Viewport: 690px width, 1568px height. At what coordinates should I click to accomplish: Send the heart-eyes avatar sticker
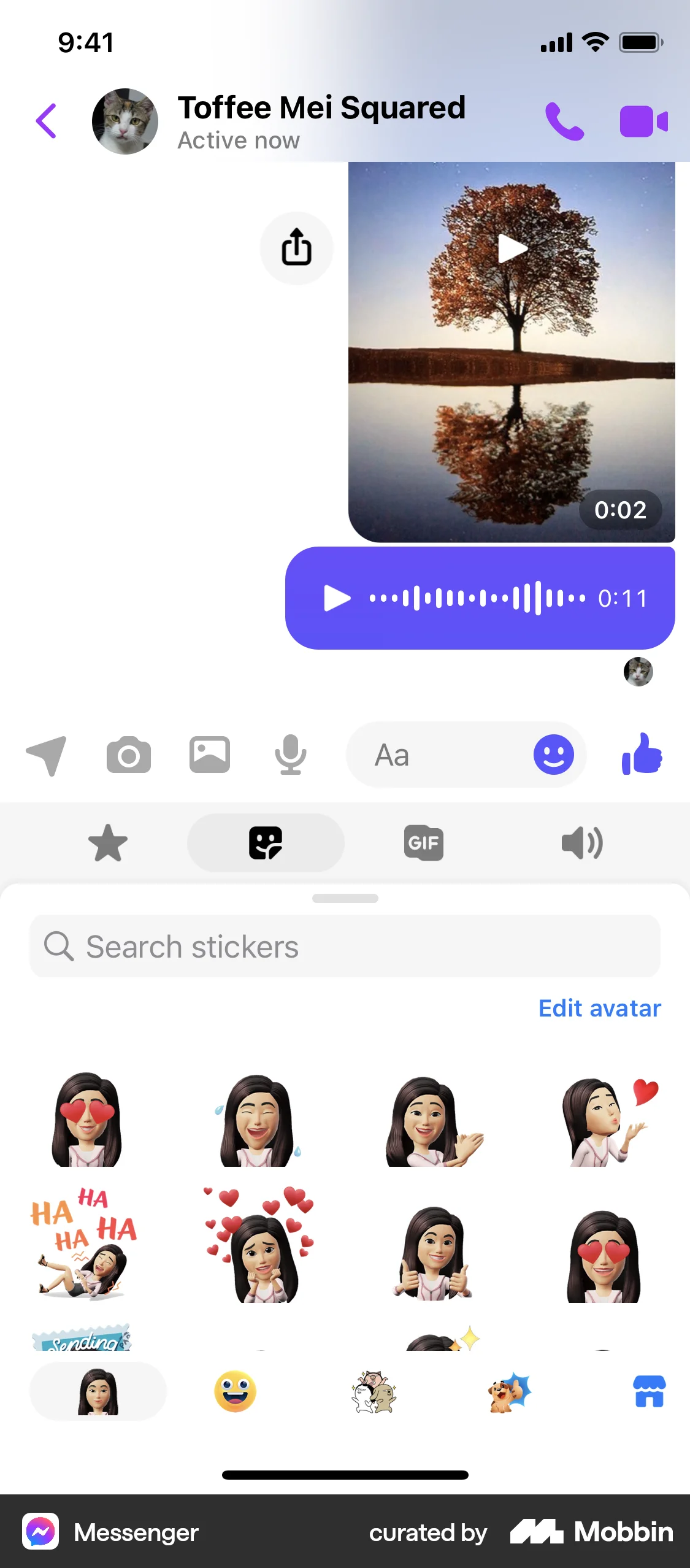86,1124
